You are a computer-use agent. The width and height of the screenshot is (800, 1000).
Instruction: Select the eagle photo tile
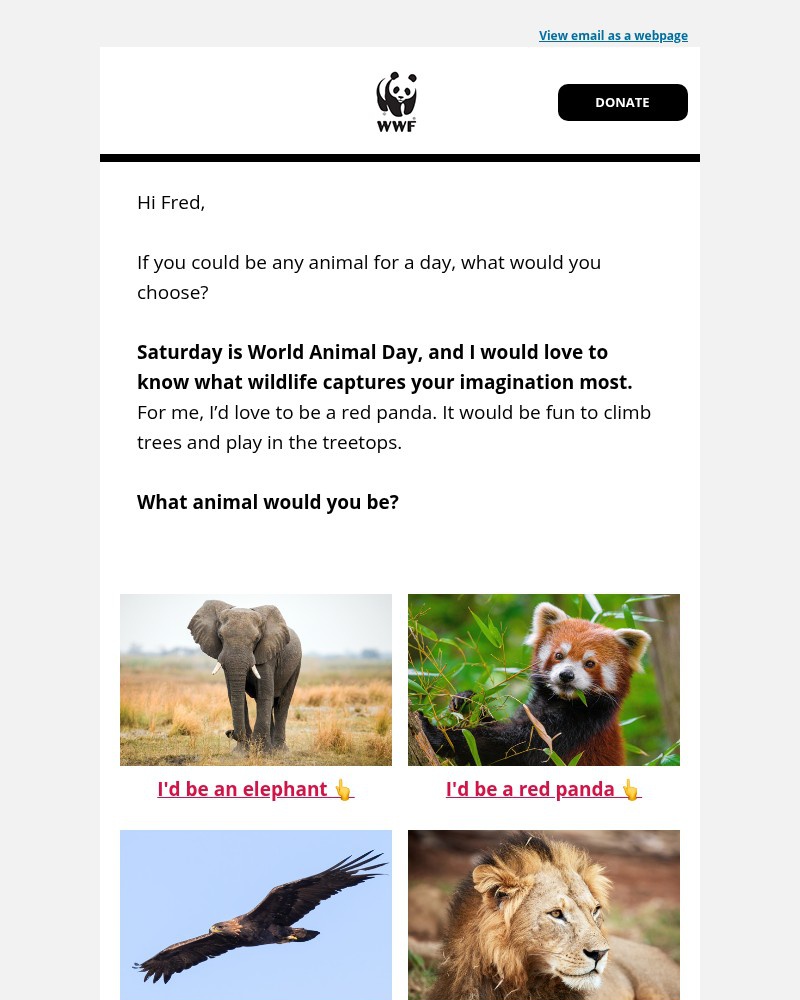click(256, 914)
